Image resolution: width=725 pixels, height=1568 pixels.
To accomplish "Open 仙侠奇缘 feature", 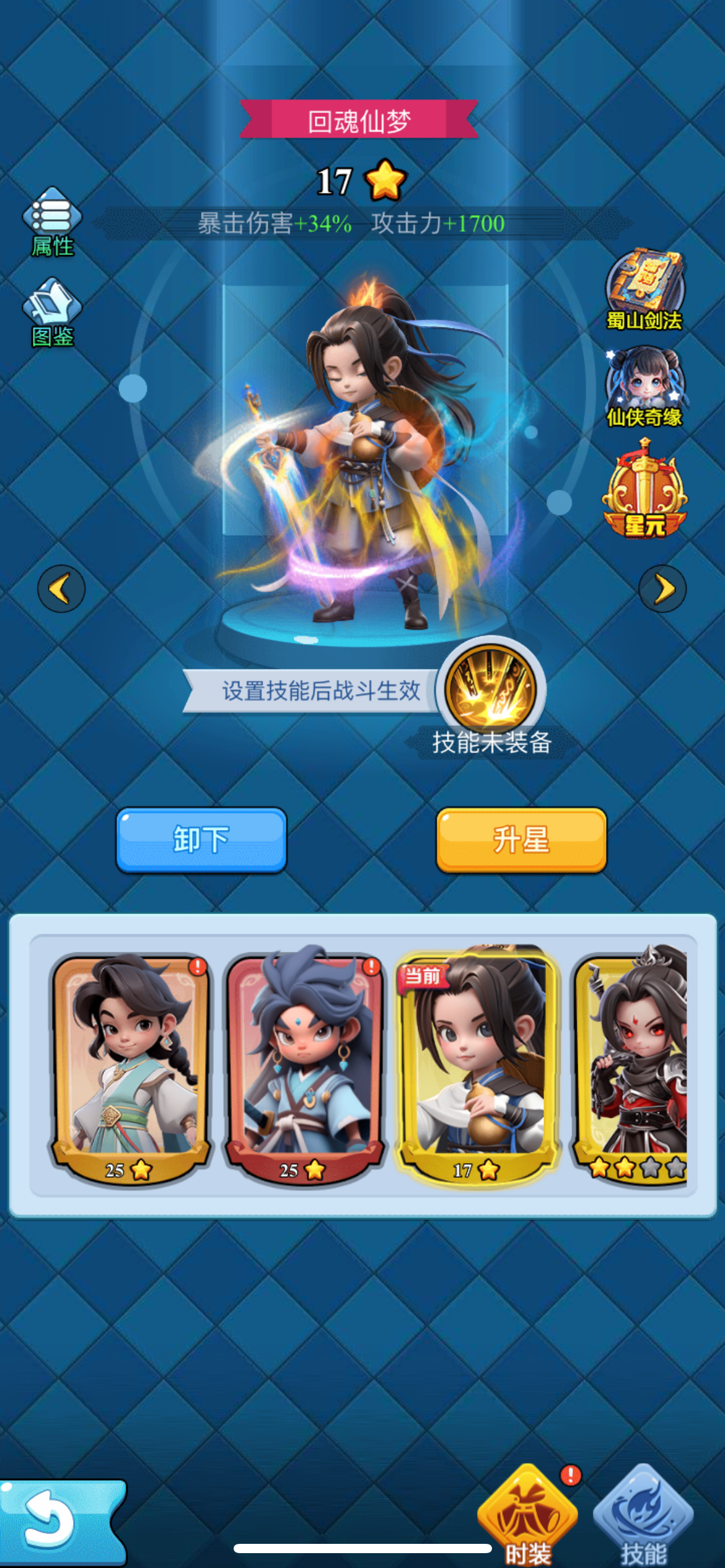I will point(644,386).
